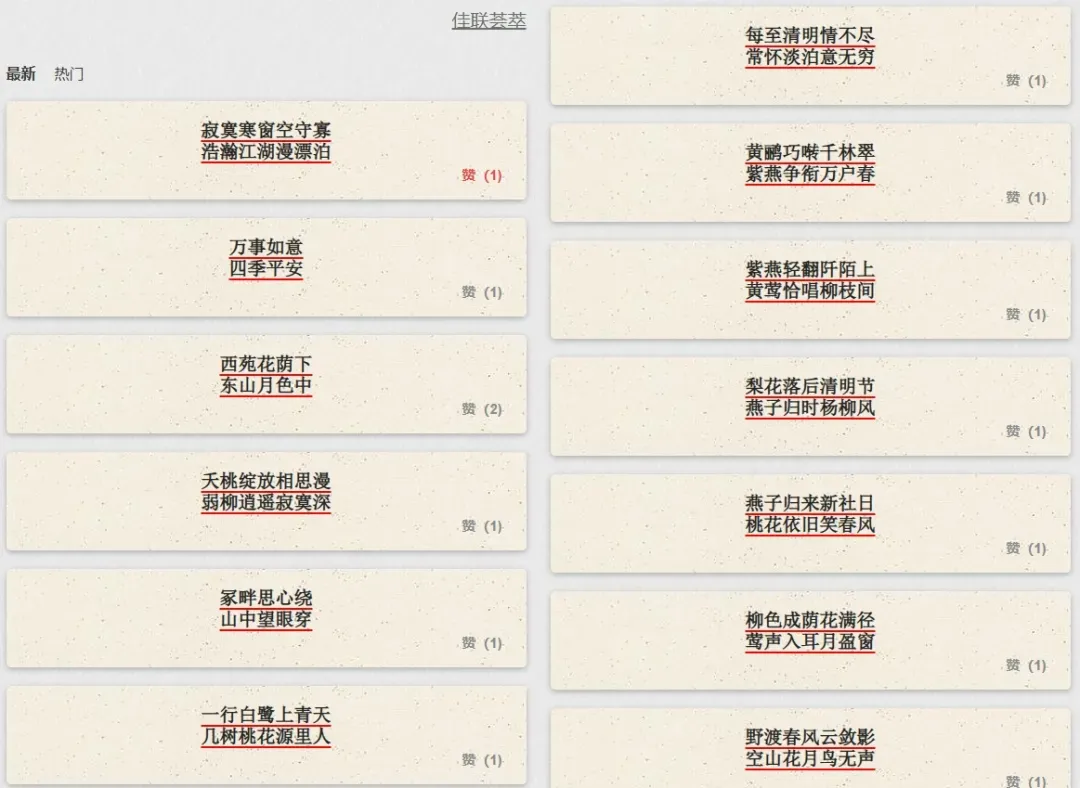Like the couplet 西苑花荫下
The width and height of the screenshot is (1080, 788).
pos(481,409)
